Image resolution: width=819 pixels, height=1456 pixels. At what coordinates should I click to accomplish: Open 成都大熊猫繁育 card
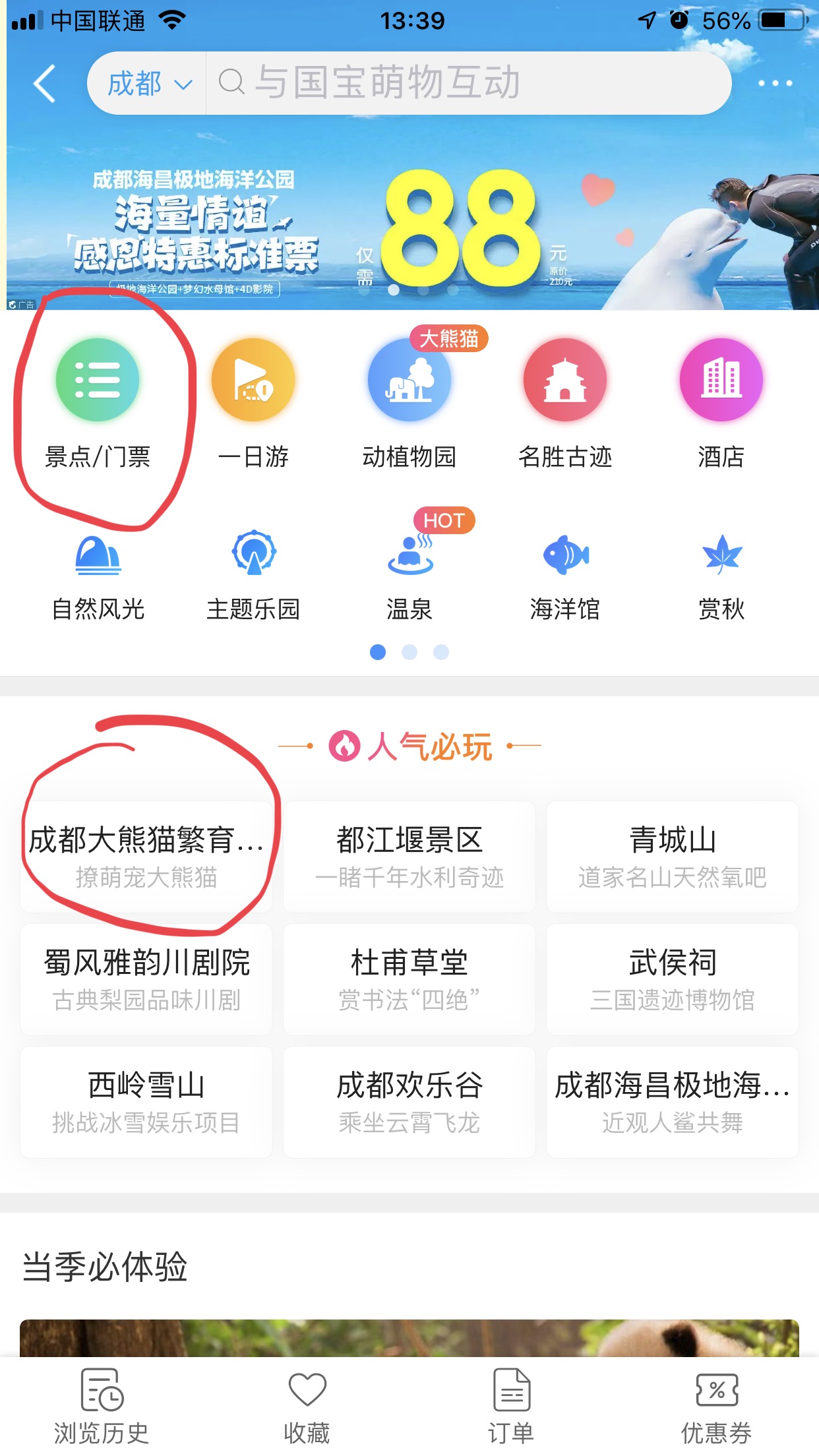click(x=146, y=857)
